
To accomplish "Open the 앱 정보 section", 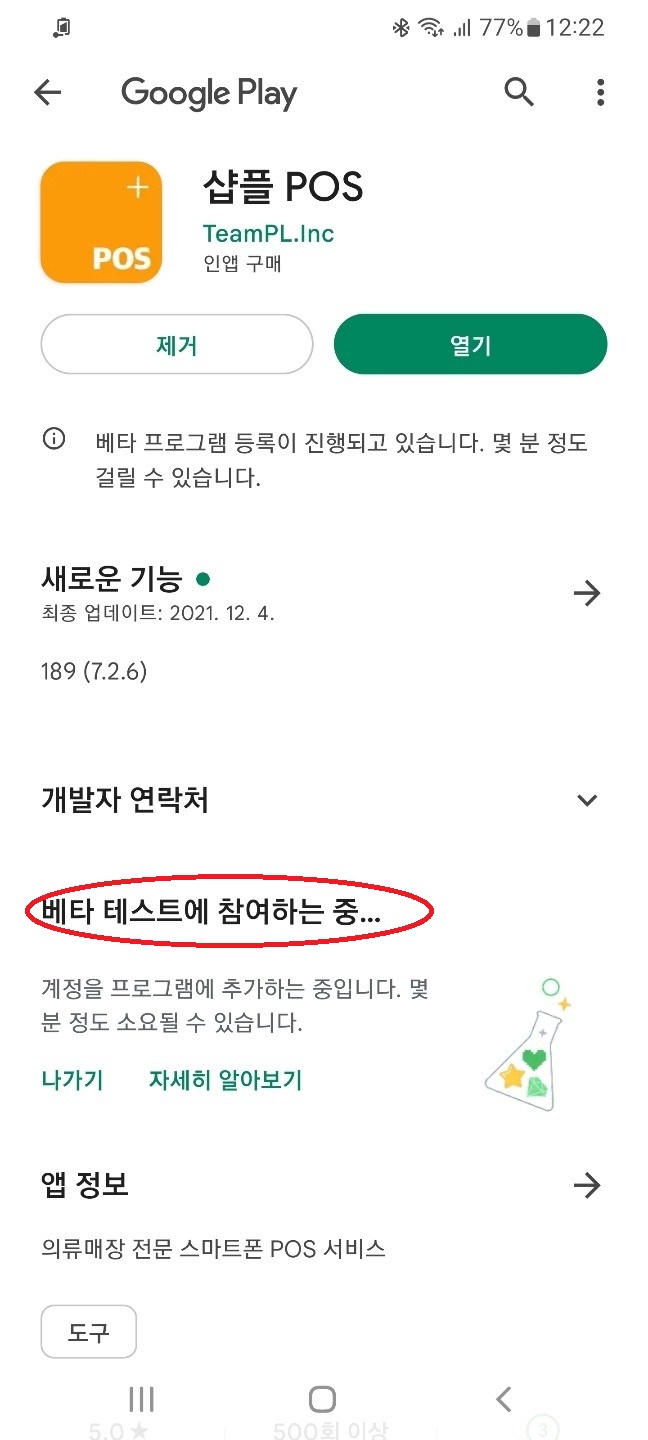I will click(587, 1186).
